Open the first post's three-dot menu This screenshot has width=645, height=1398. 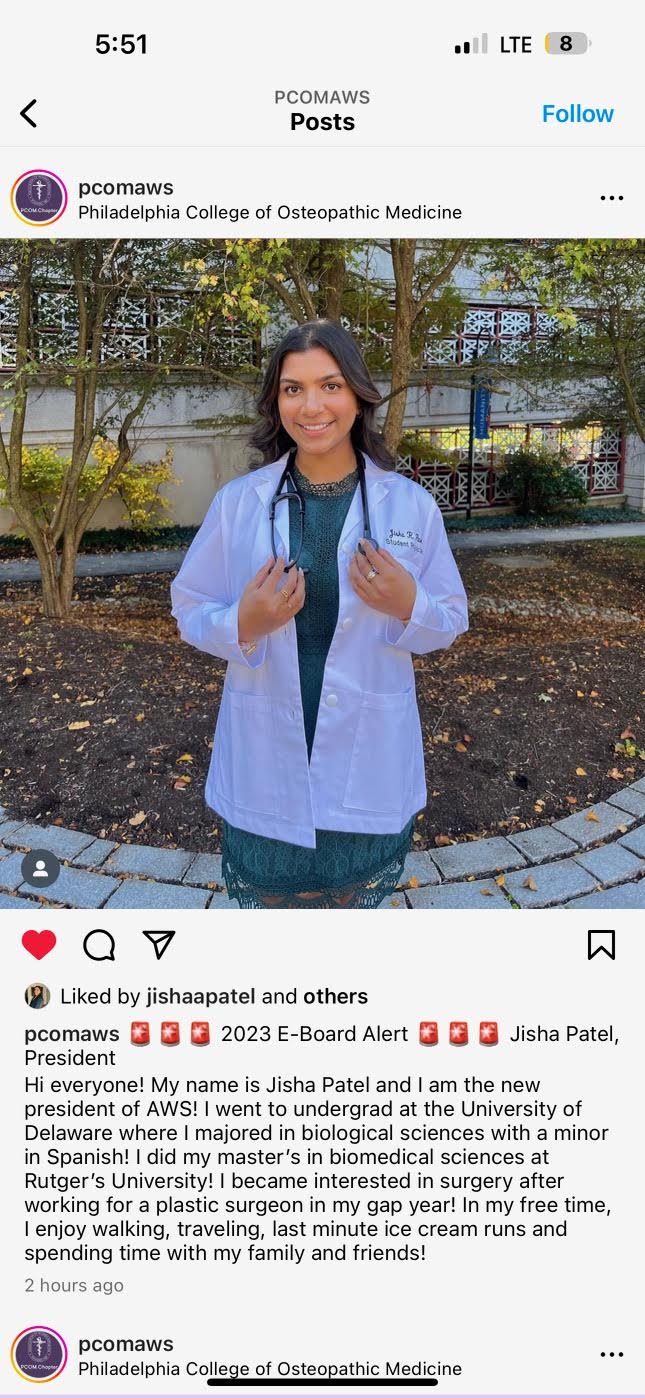(611, 198)
